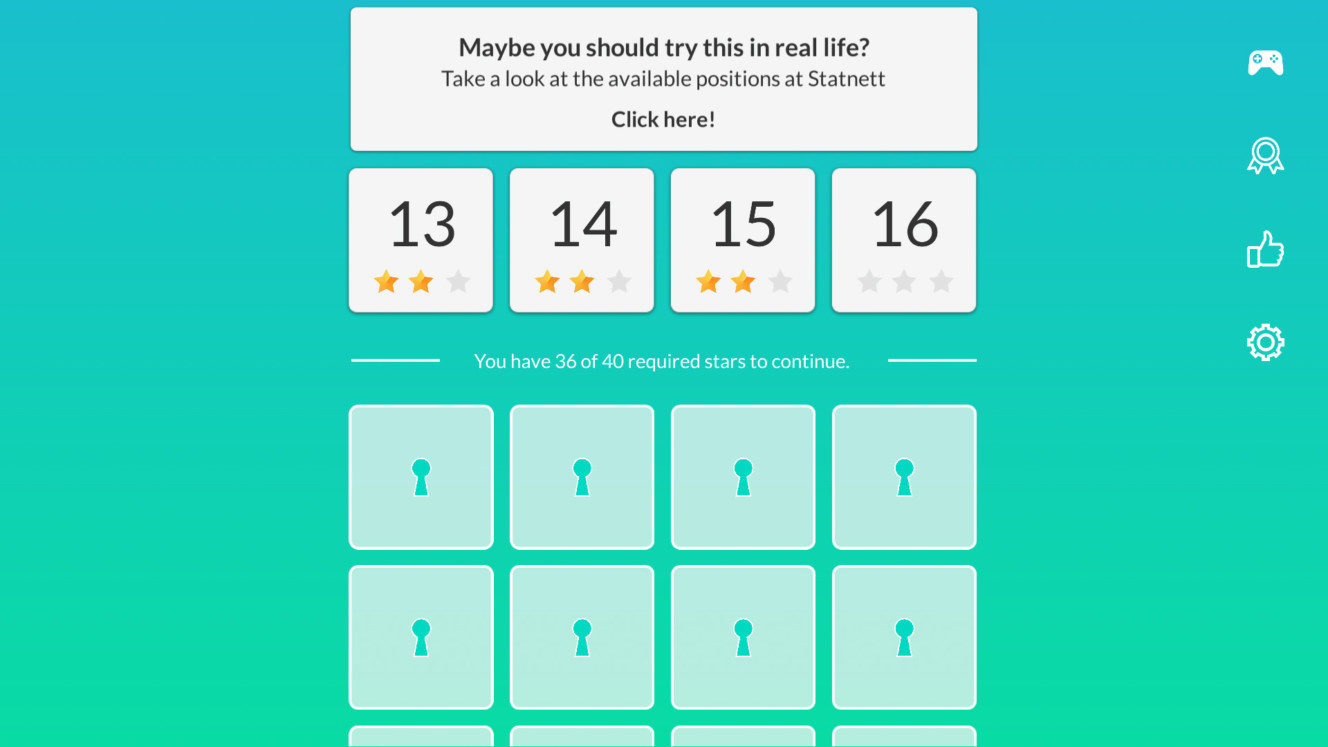Open the settings gear
The image size is (1328, 747).
click(1265, 342)
